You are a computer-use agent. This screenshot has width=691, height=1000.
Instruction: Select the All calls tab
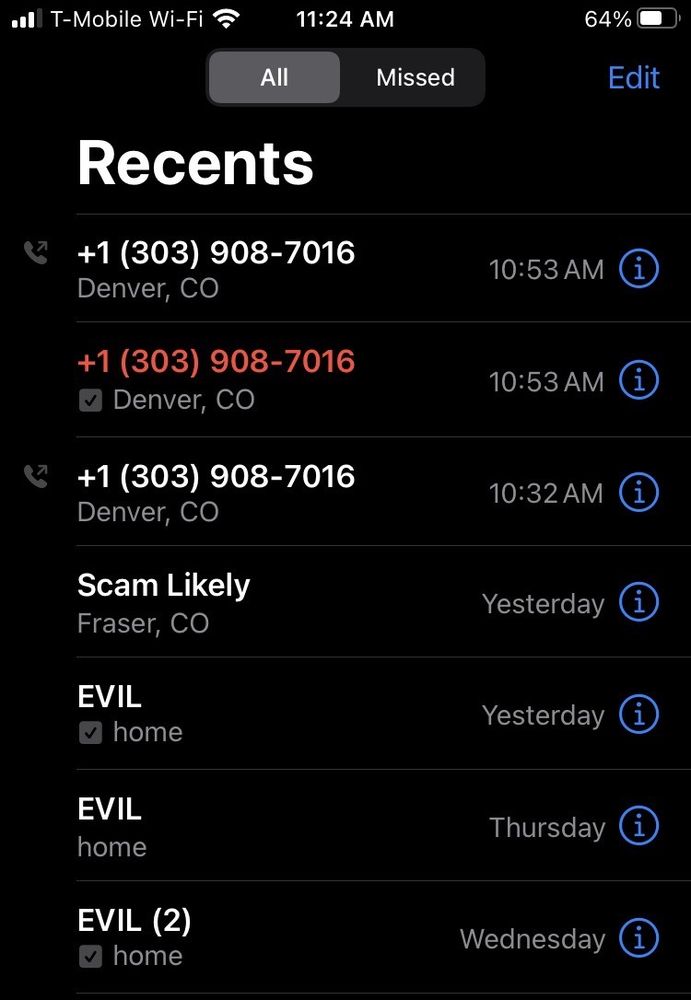click(x=274, y=78)
